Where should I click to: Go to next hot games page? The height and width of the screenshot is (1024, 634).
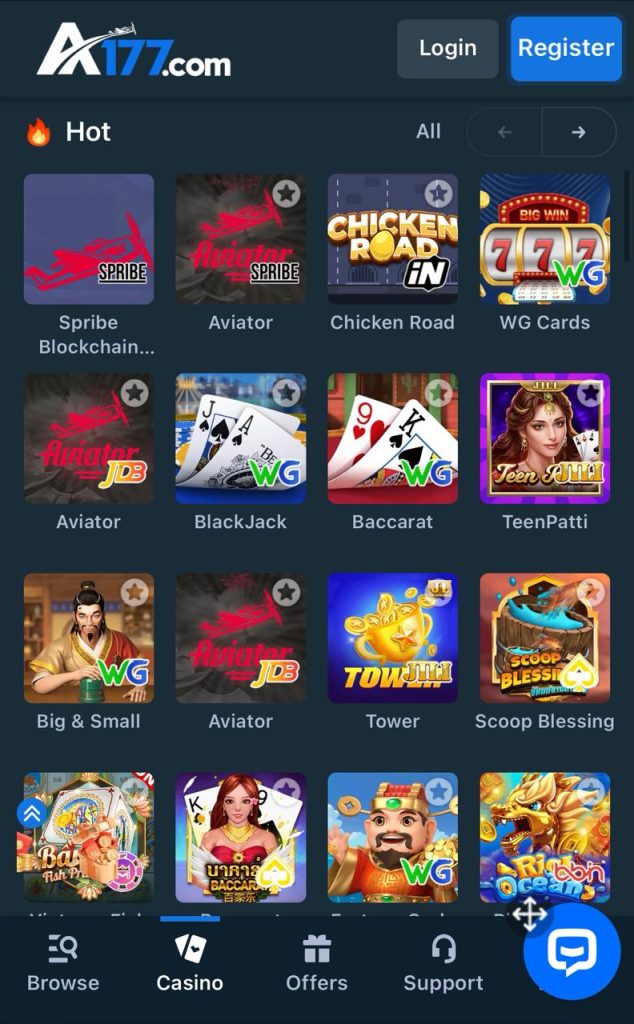click(578, 132)
